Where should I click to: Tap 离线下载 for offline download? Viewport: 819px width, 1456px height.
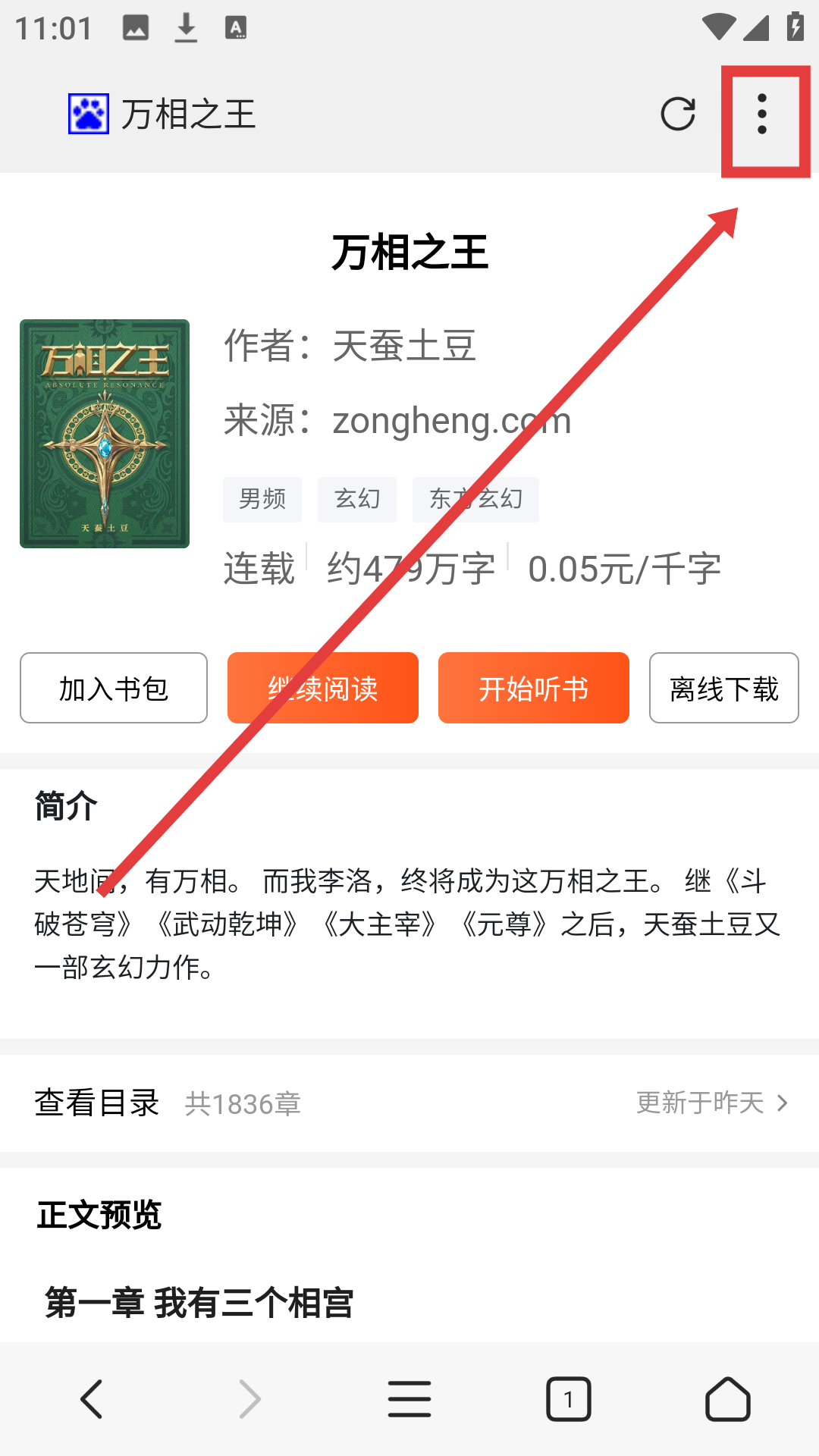(x=723, y=689)
